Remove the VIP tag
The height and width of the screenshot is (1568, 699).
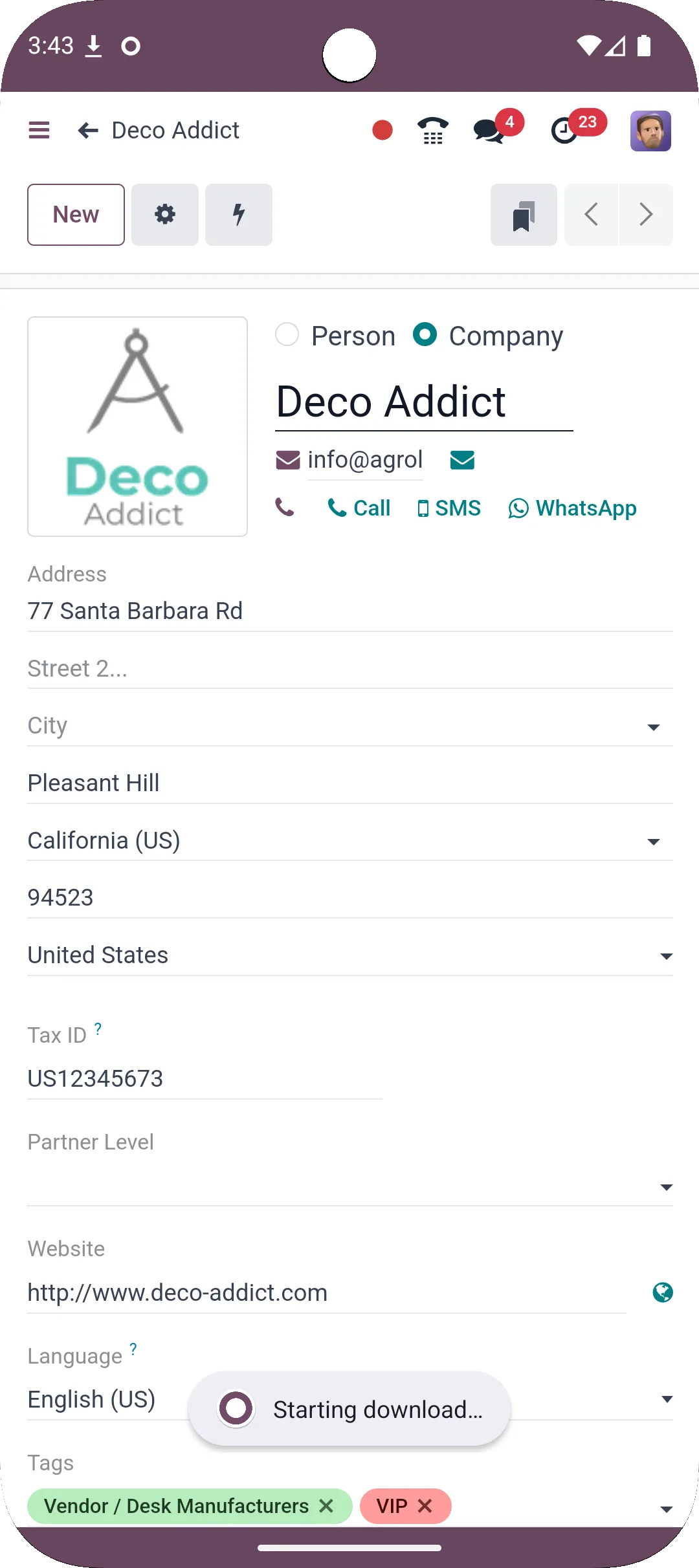pos(425,1507)
